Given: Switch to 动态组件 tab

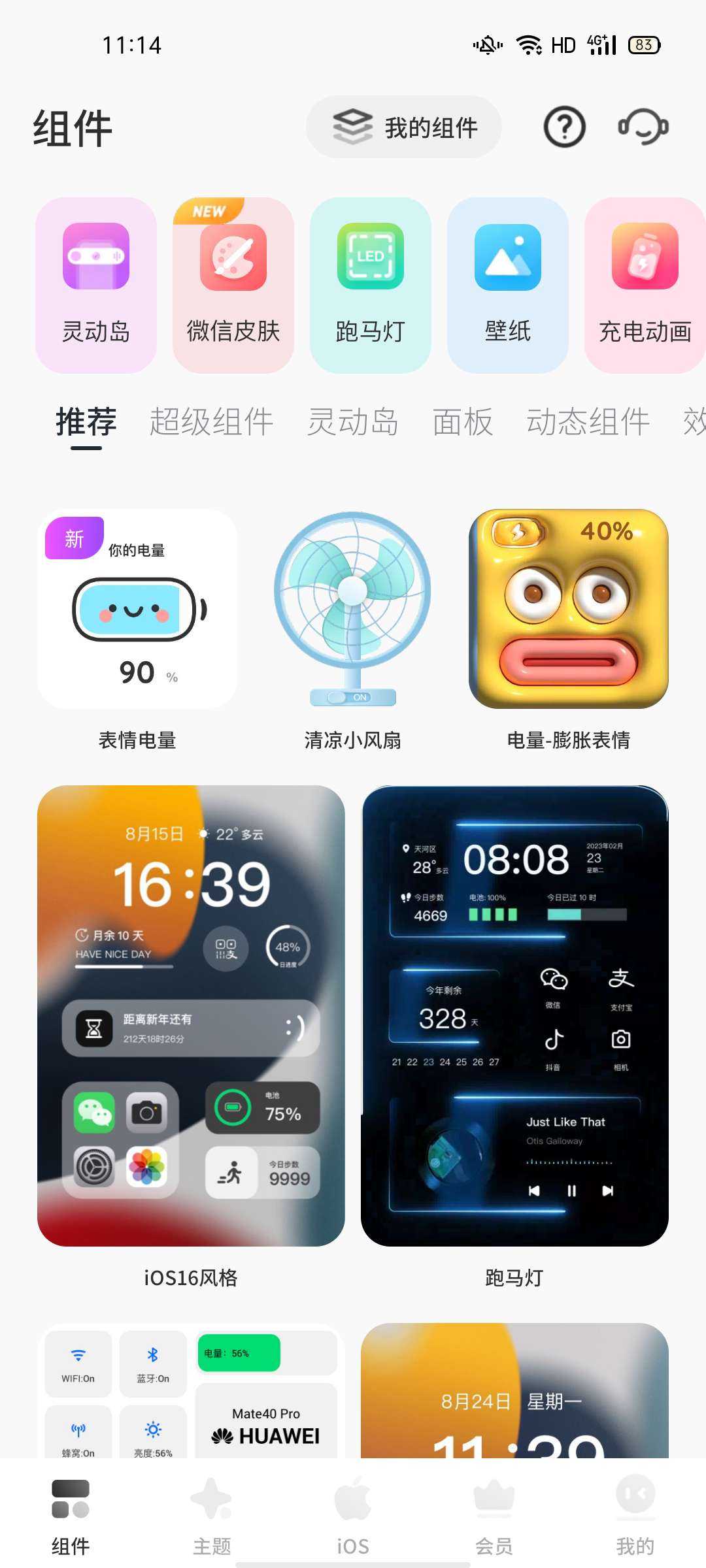Looking at the screenshot, I should pyautogui.click(x=588, y=421).
